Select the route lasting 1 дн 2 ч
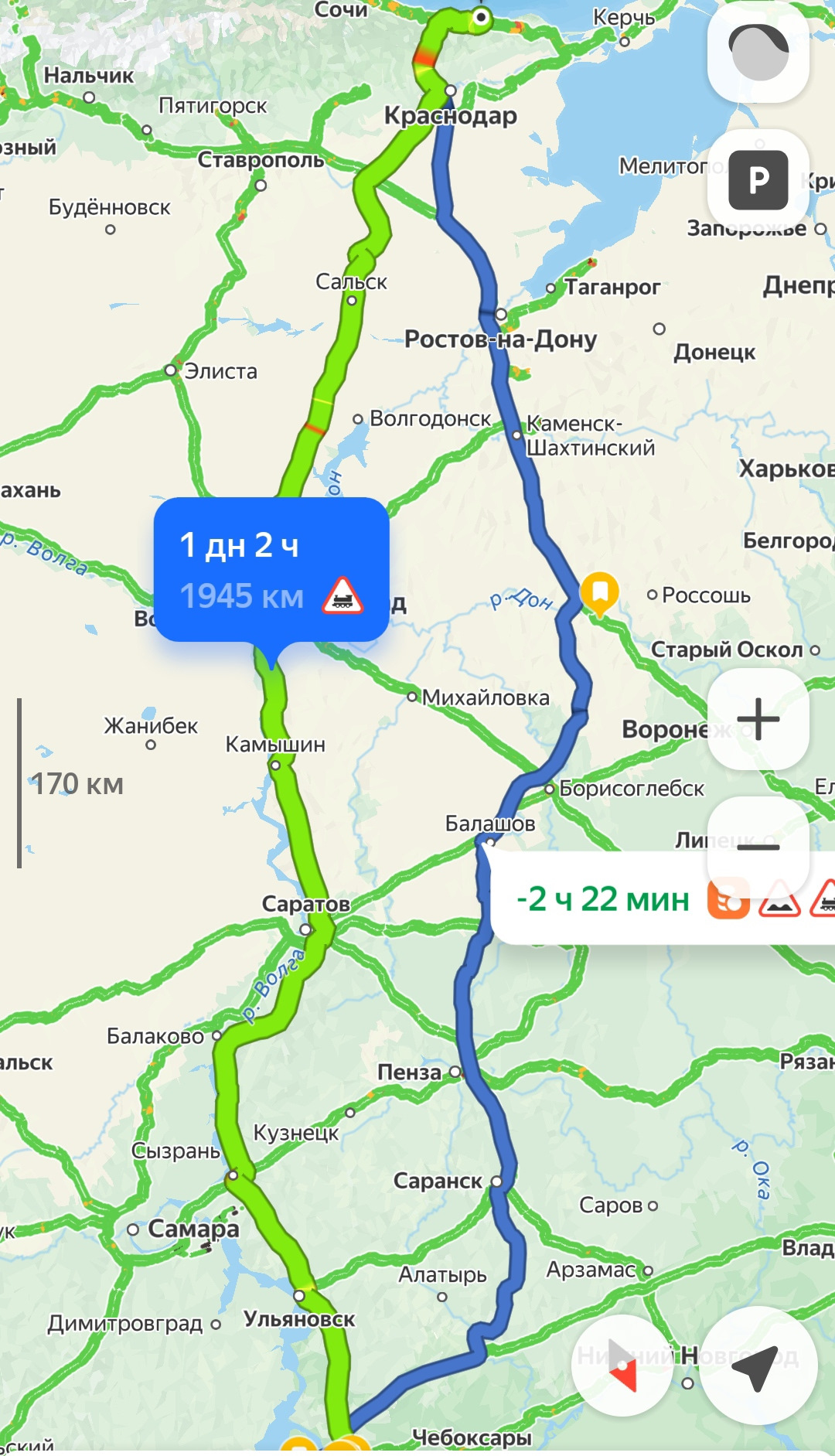835x1456 pixels. pos(271,569)
